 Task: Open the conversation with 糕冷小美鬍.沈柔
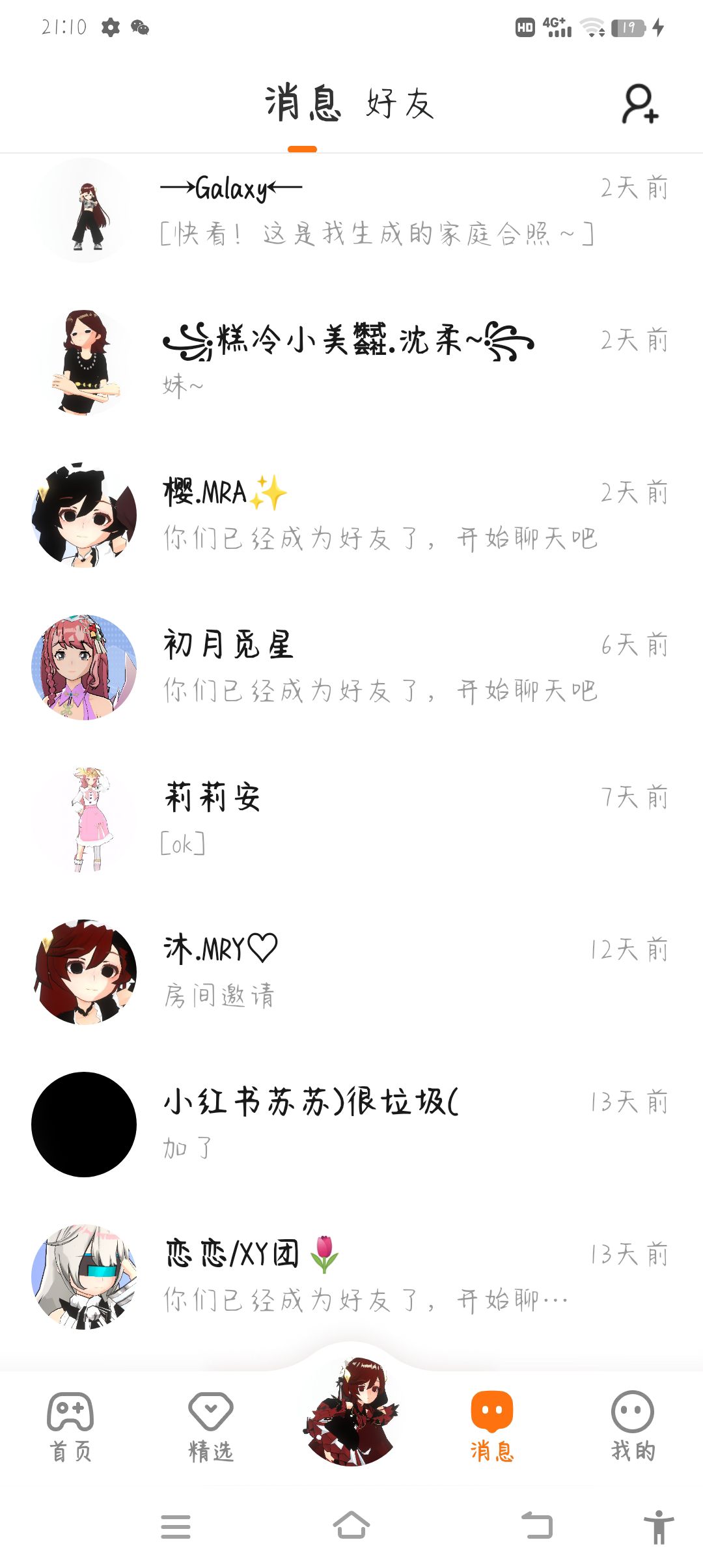coord(351,363)
